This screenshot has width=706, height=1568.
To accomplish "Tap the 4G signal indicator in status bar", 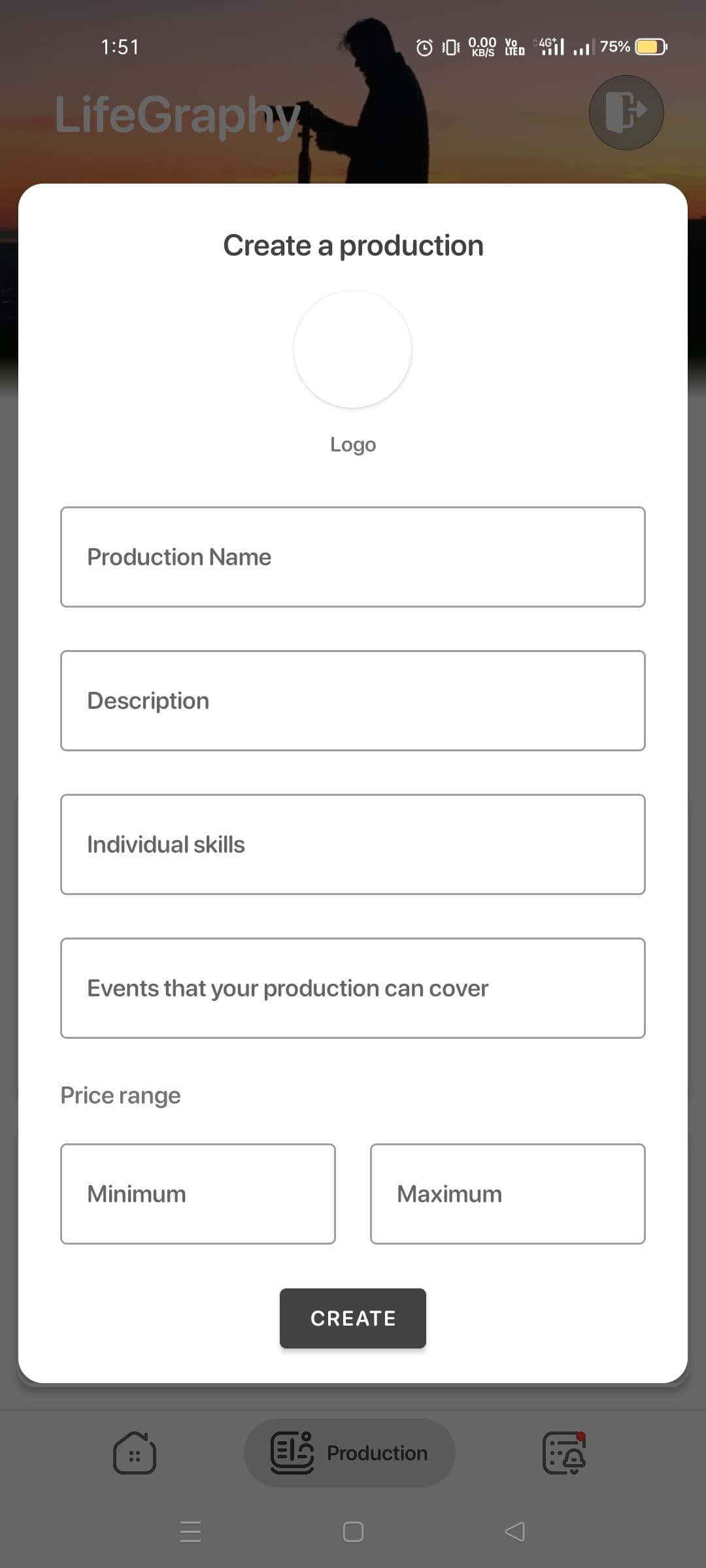I will point(551,46).
